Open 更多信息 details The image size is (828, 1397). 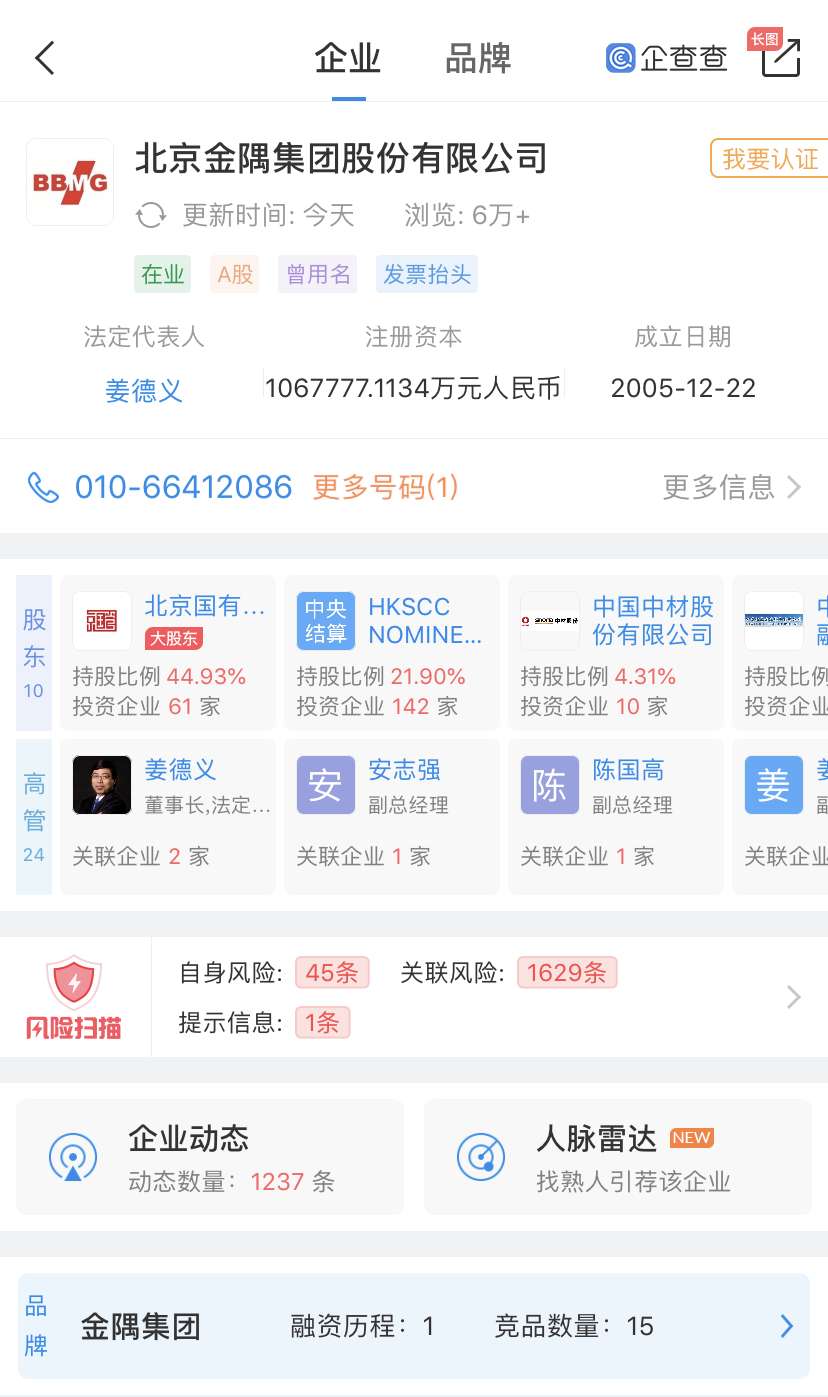(732, 487)
